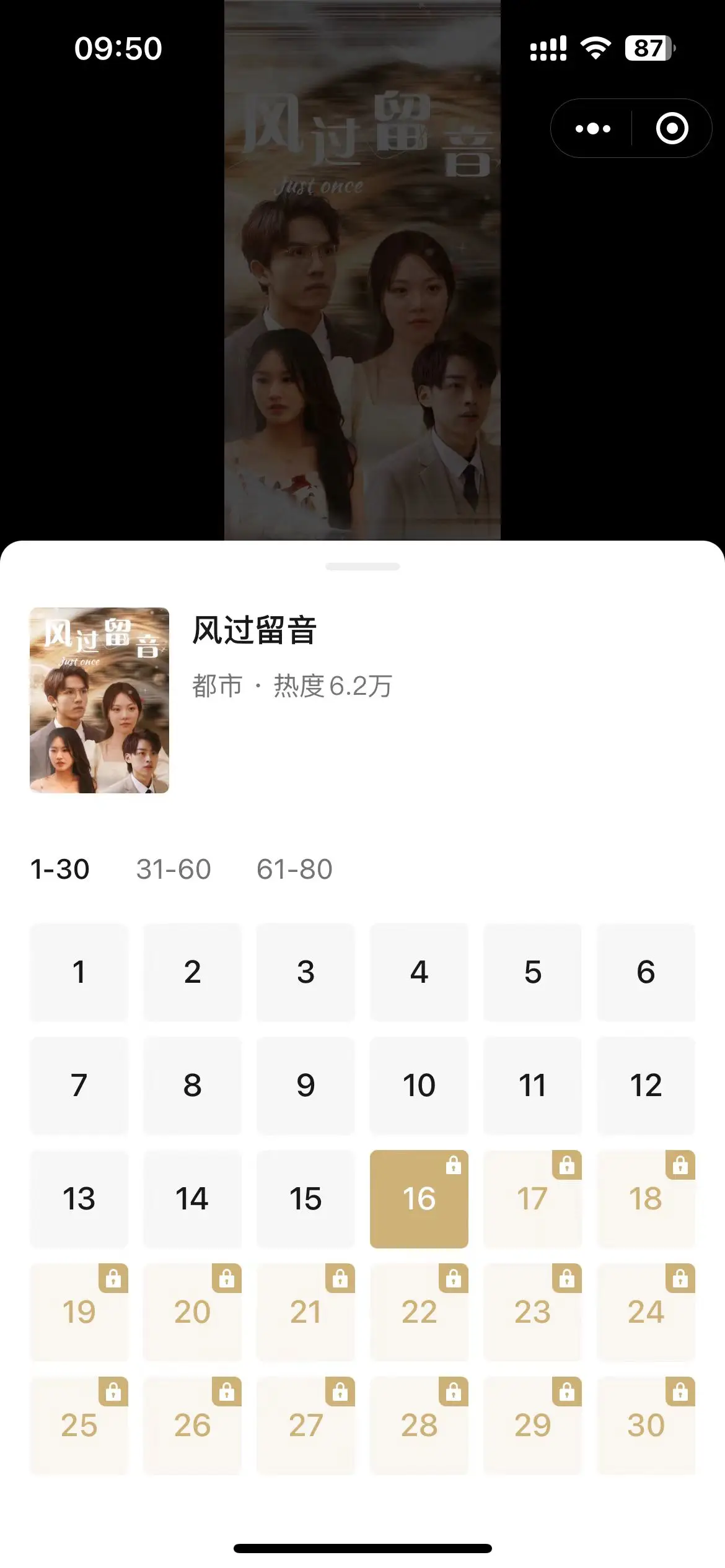Unlock highlighted episode 16
This screenshot has height=1568, width=725.
419,1199
